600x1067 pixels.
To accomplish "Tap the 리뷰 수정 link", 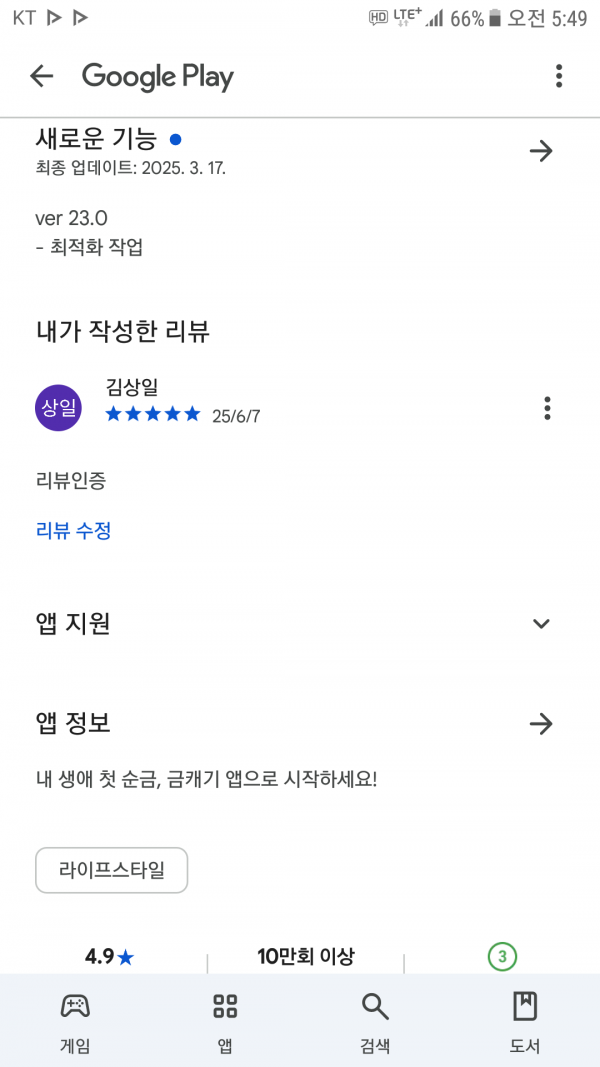I will pyautogui.click(x=73, y=531).
